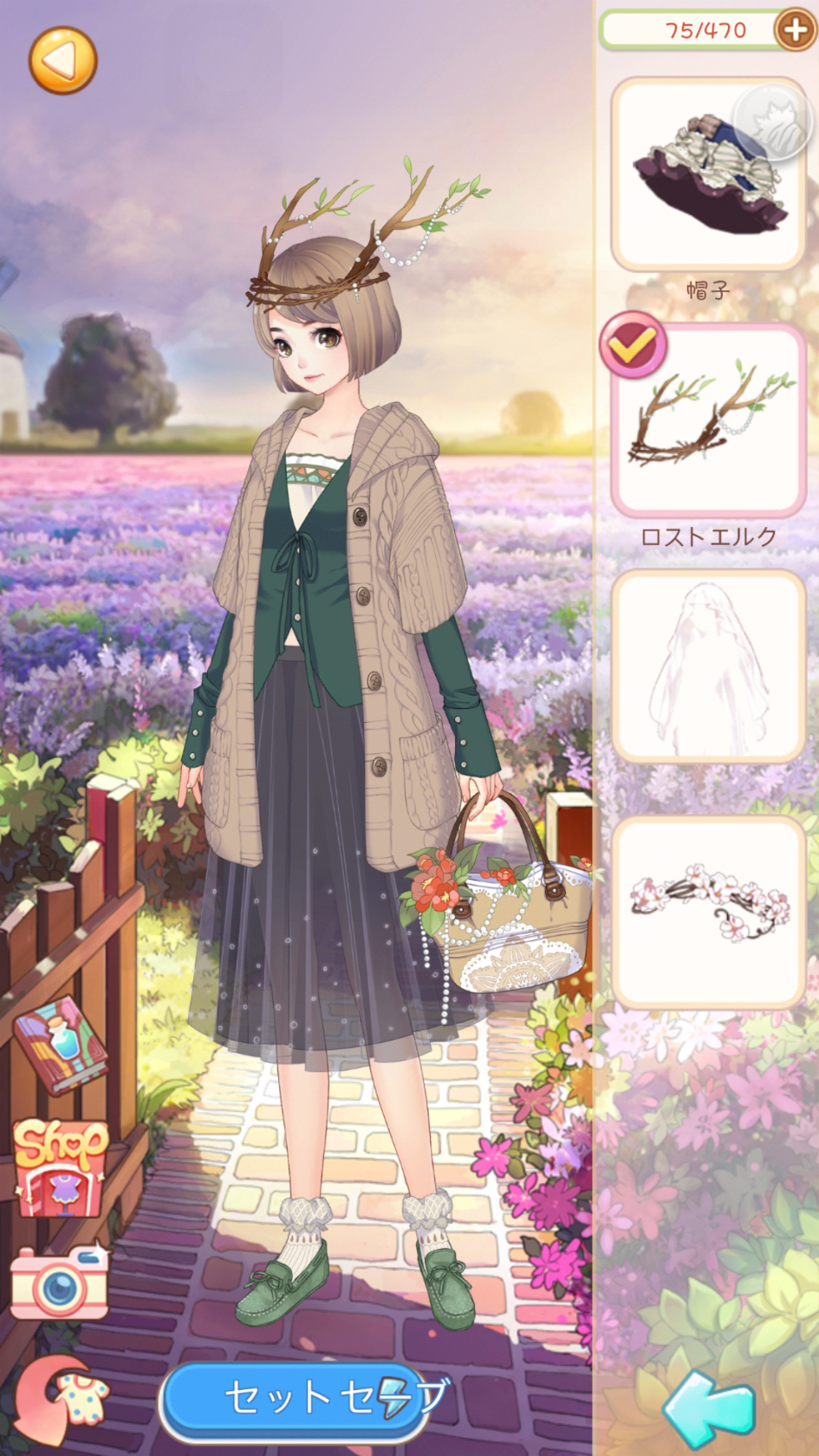Tap the plus button beside 75/470
Viewport: 819px width, 1456px height.
[x=794, y=31]
